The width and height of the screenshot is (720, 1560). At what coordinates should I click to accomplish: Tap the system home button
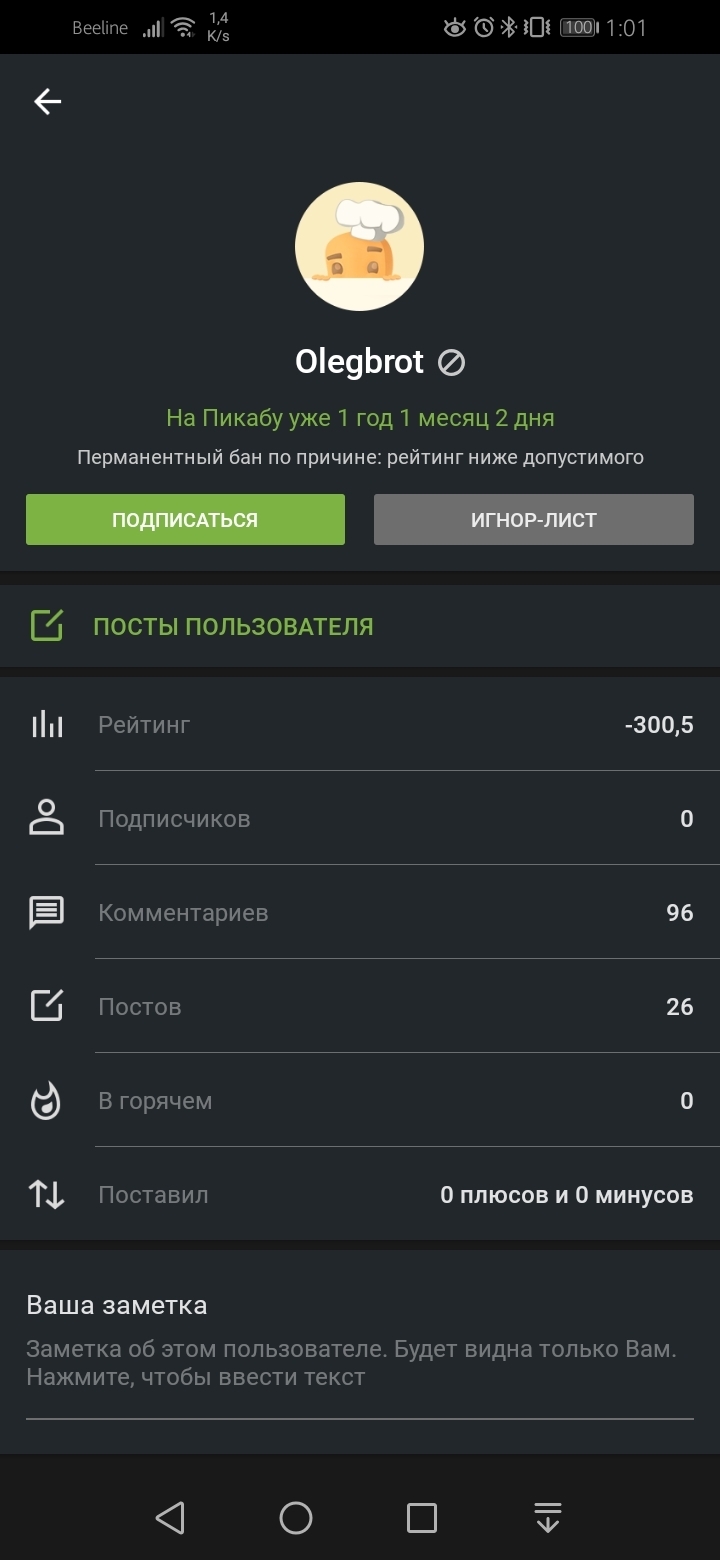[296, 1517]
